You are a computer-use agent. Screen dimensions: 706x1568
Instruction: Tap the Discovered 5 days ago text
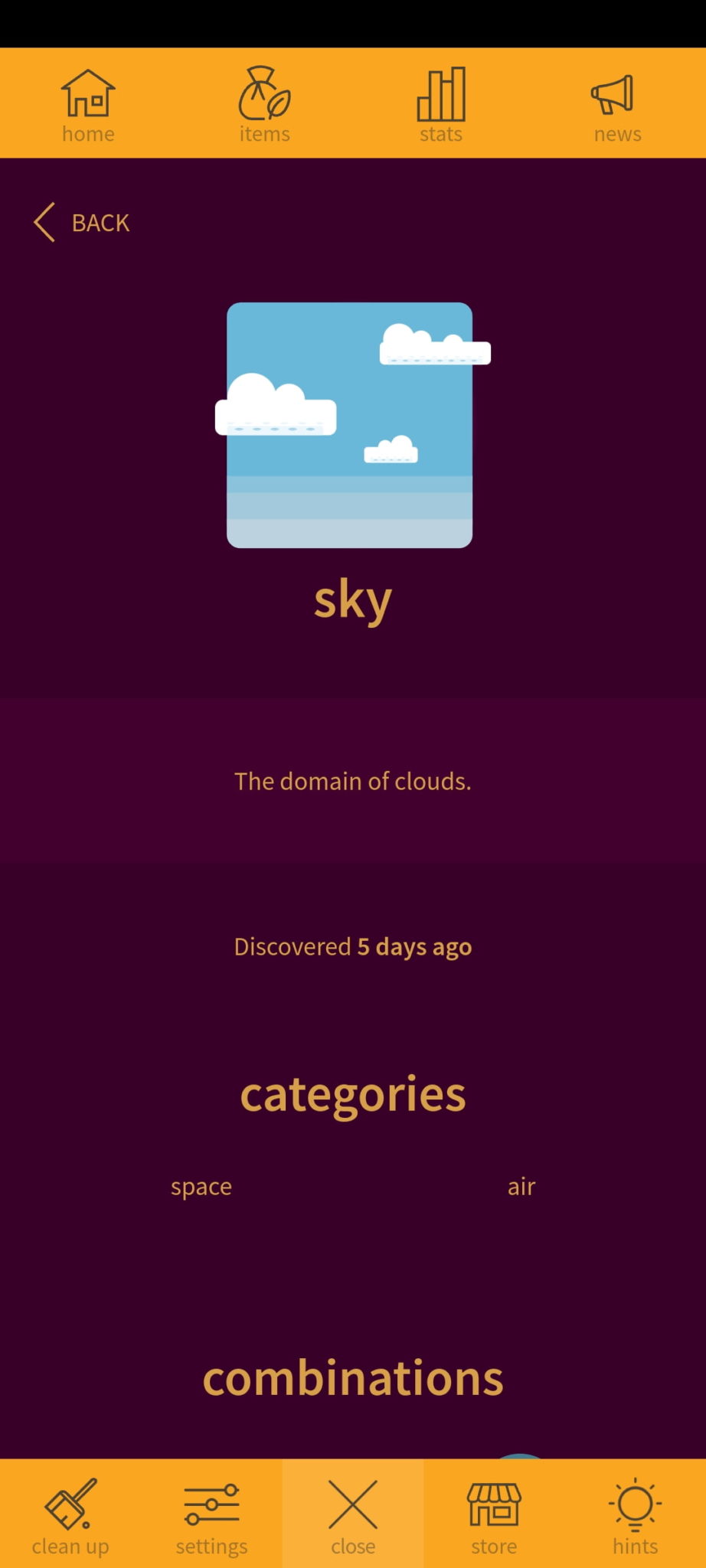[352, 946]
